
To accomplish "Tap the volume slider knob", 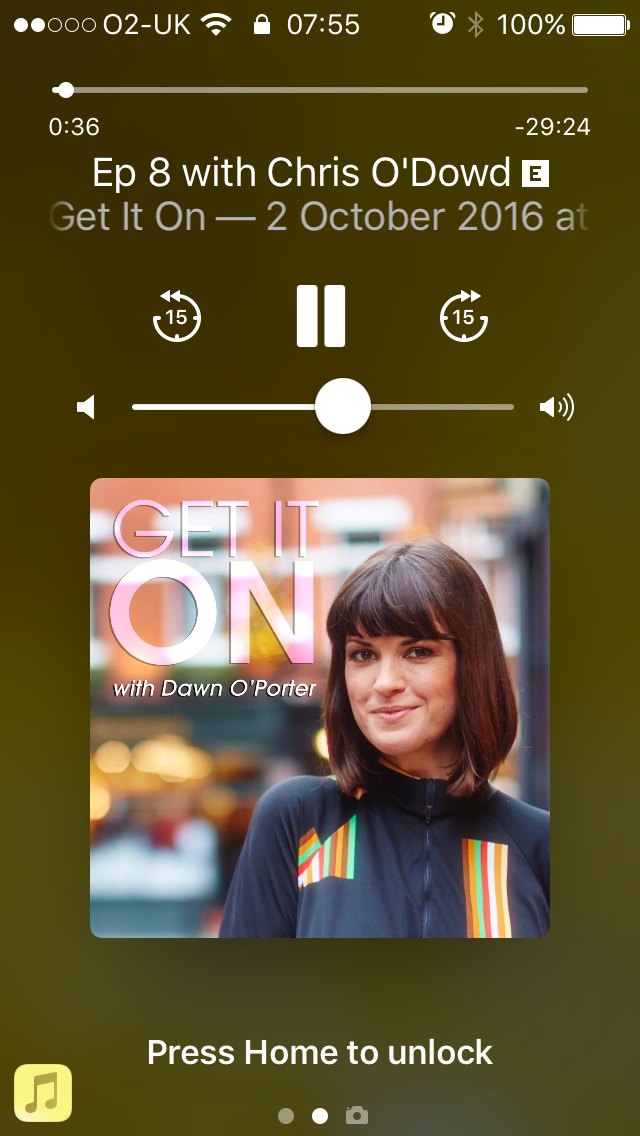I will [x=343, y=406].
